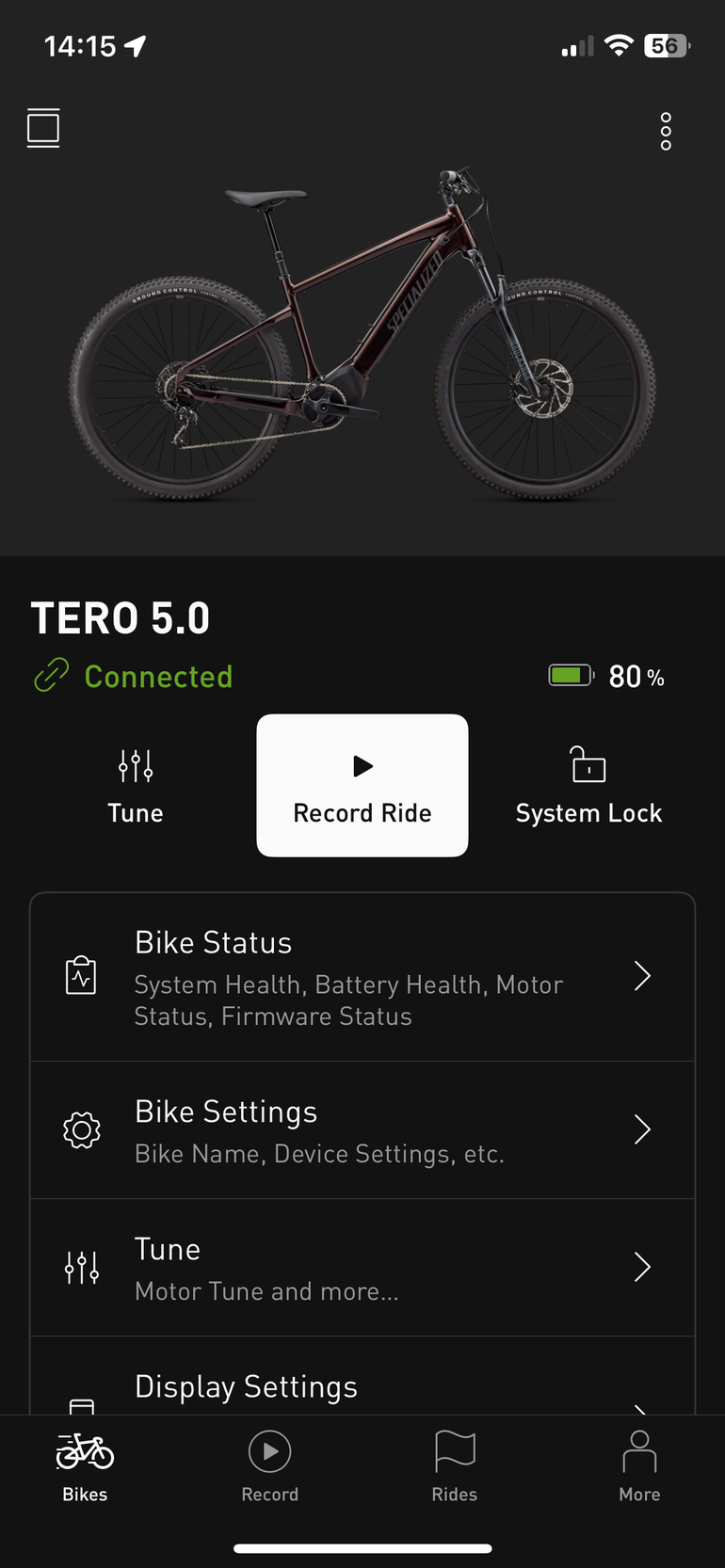
Task: Open Bike Settings row
Action: (x=362, y=1129)
